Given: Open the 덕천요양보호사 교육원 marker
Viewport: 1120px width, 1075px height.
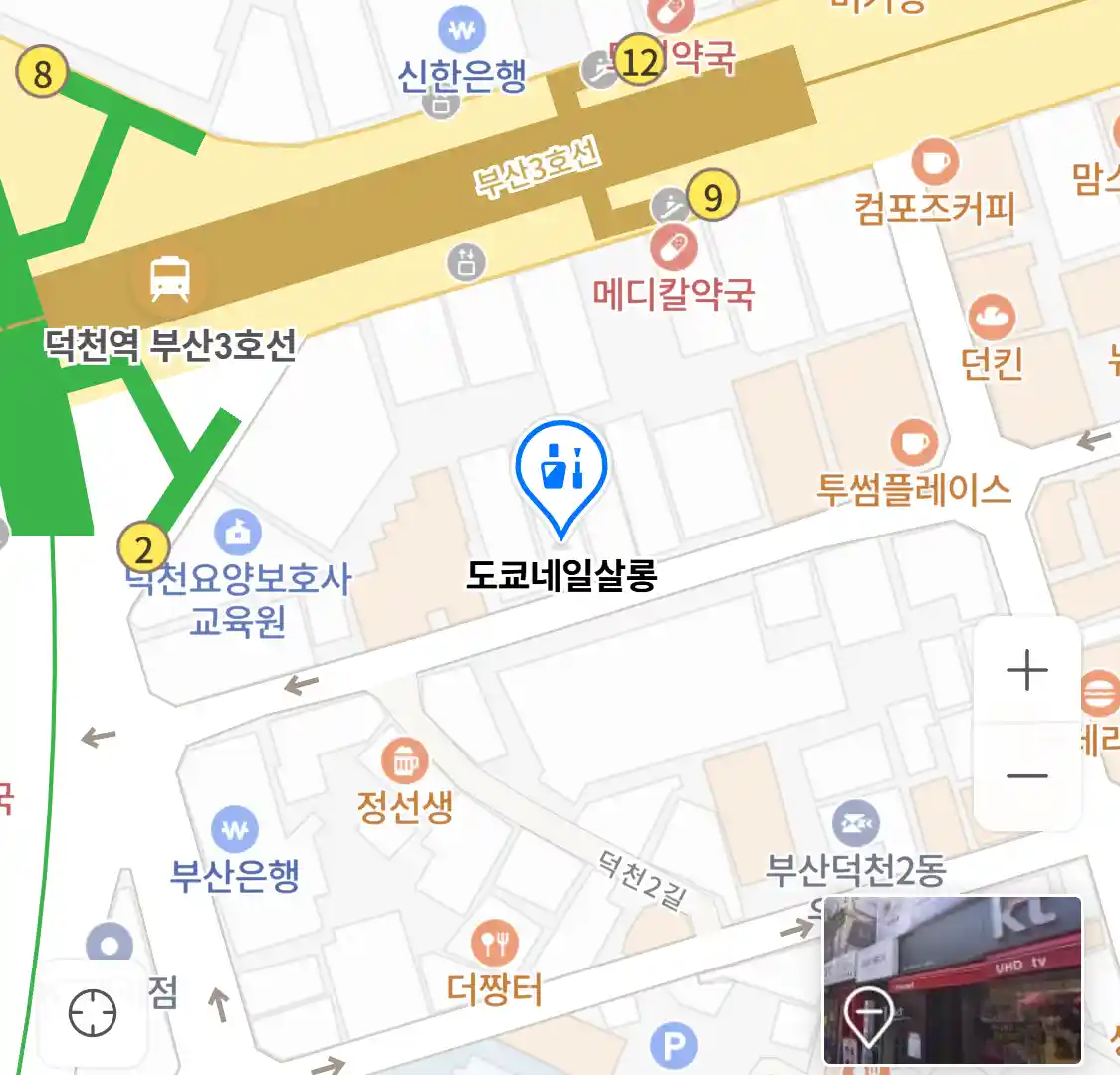Looking at the screenshot, I should [x=237, y=533].
